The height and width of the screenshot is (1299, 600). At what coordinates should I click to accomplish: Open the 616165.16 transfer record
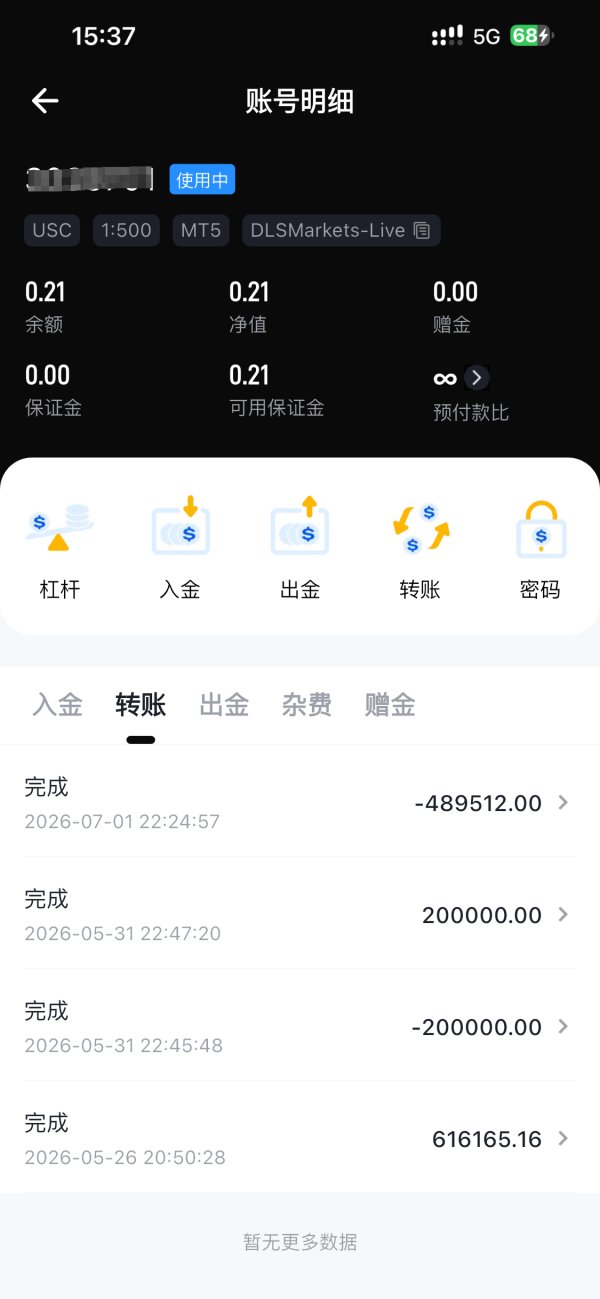[300, 1138]
